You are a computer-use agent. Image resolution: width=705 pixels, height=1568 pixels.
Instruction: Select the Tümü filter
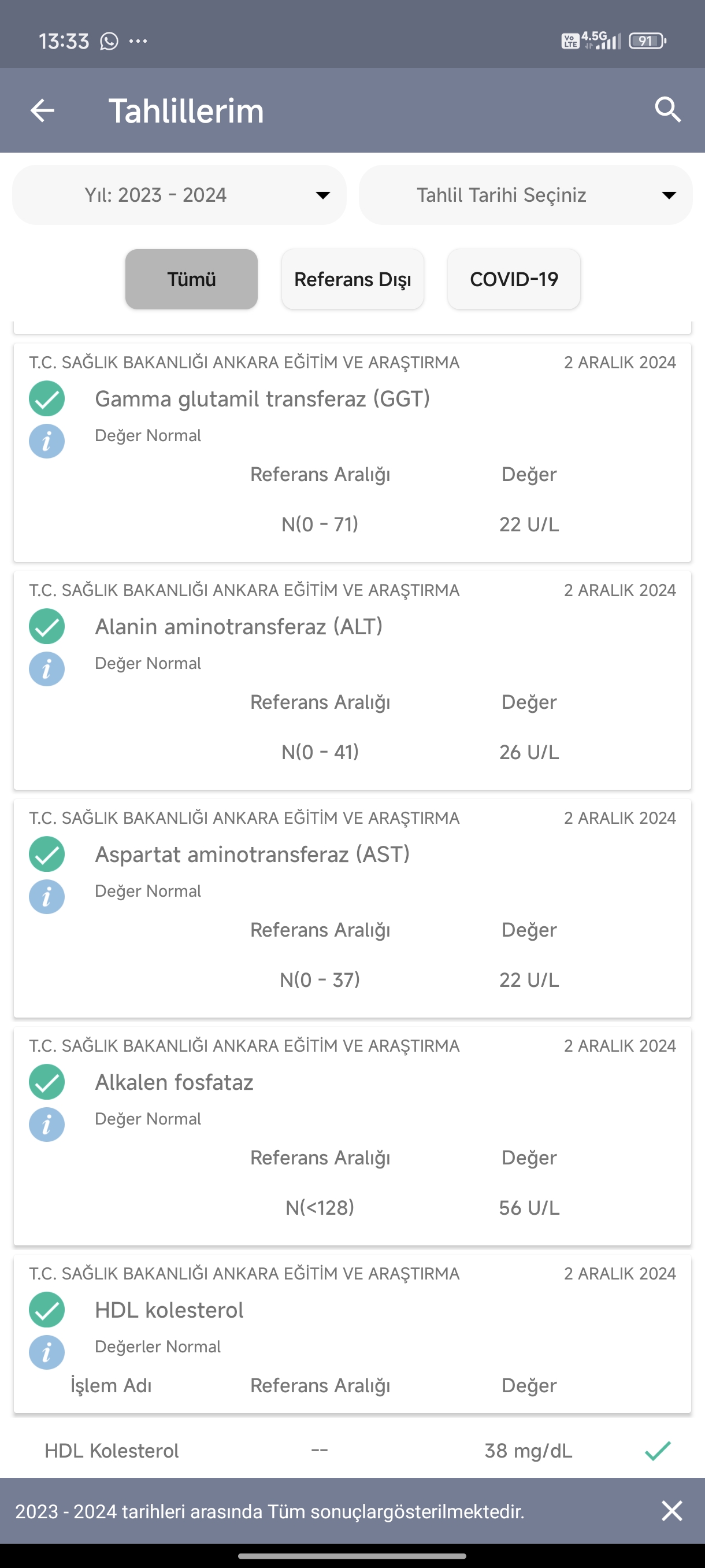pyautogui.click(x=192, y=279)
